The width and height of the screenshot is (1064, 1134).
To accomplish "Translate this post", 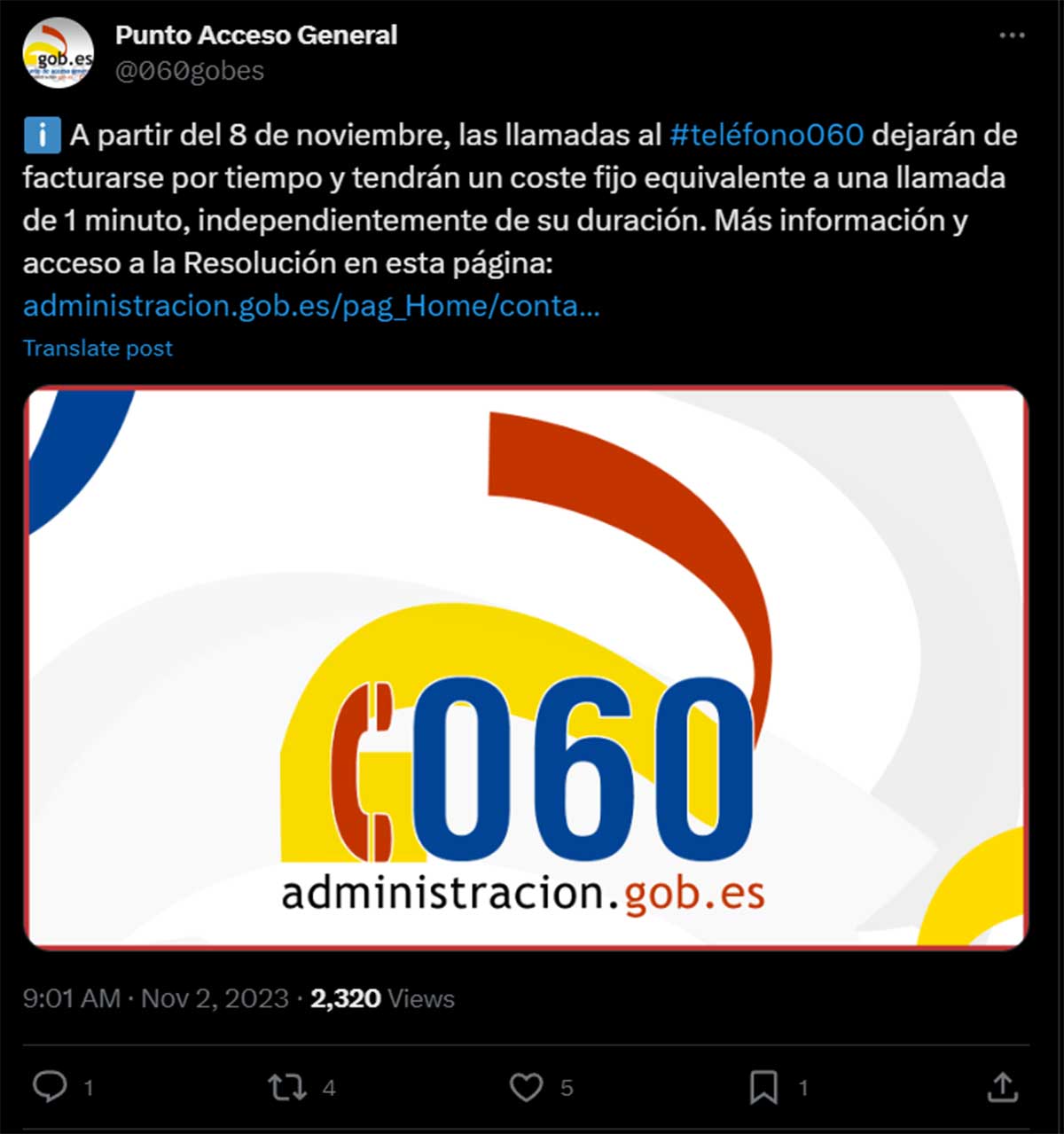I will (x=98, y=348).
